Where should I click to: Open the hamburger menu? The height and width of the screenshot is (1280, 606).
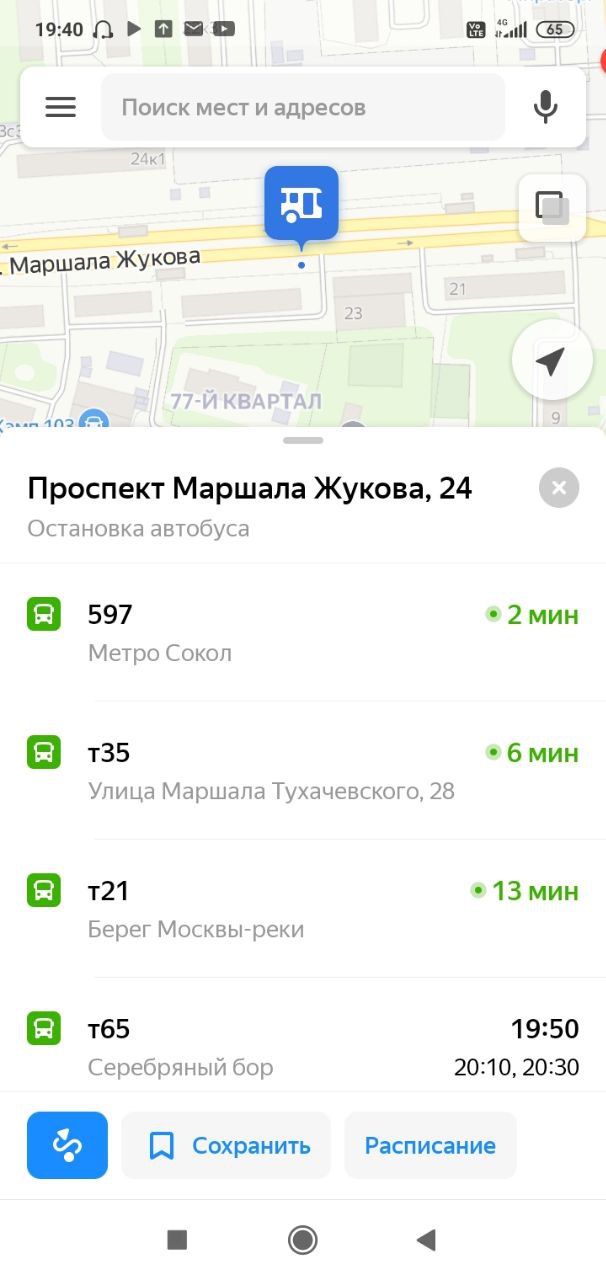point(61,107)
